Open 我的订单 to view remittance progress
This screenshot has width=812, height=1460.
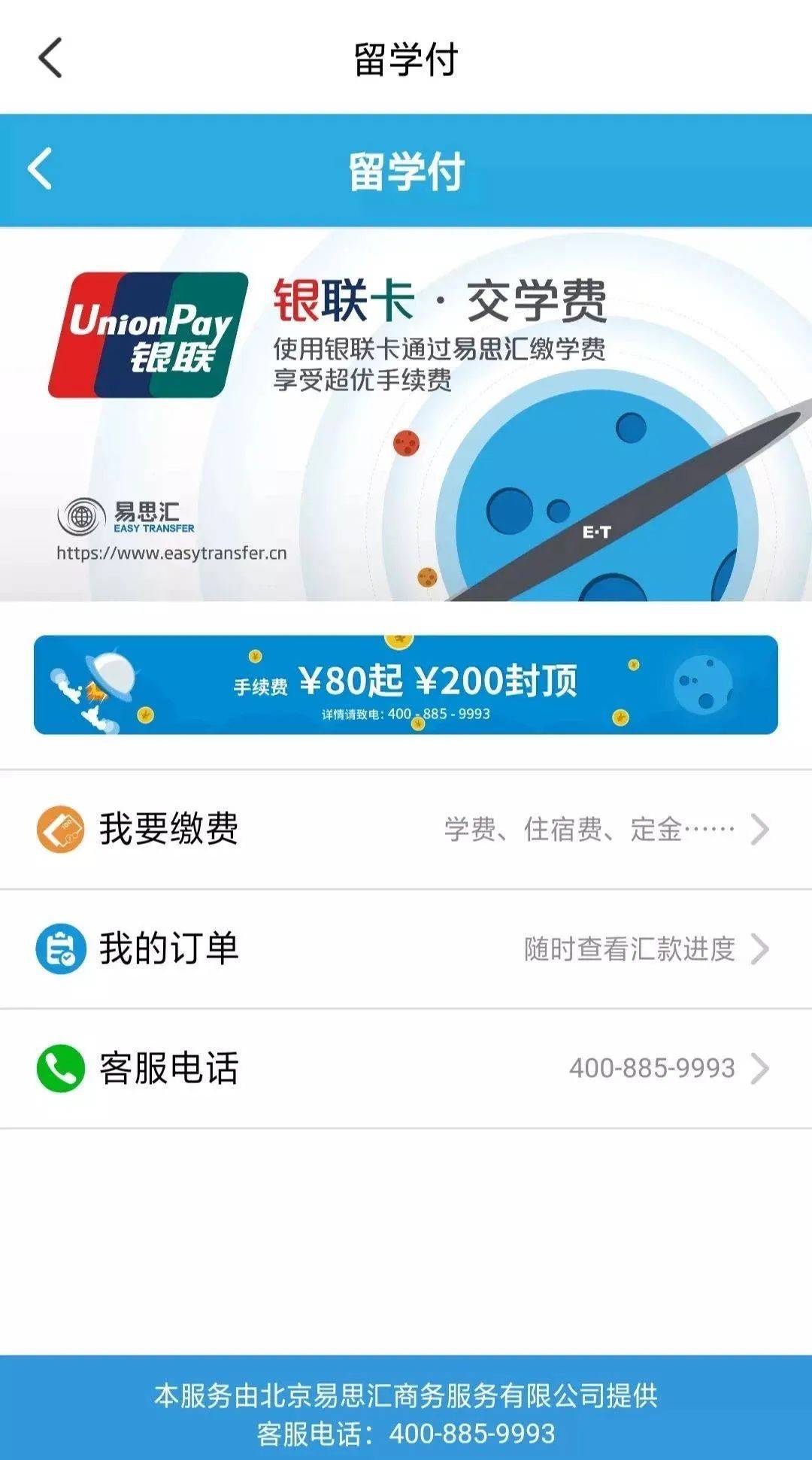tap(406, 949)
